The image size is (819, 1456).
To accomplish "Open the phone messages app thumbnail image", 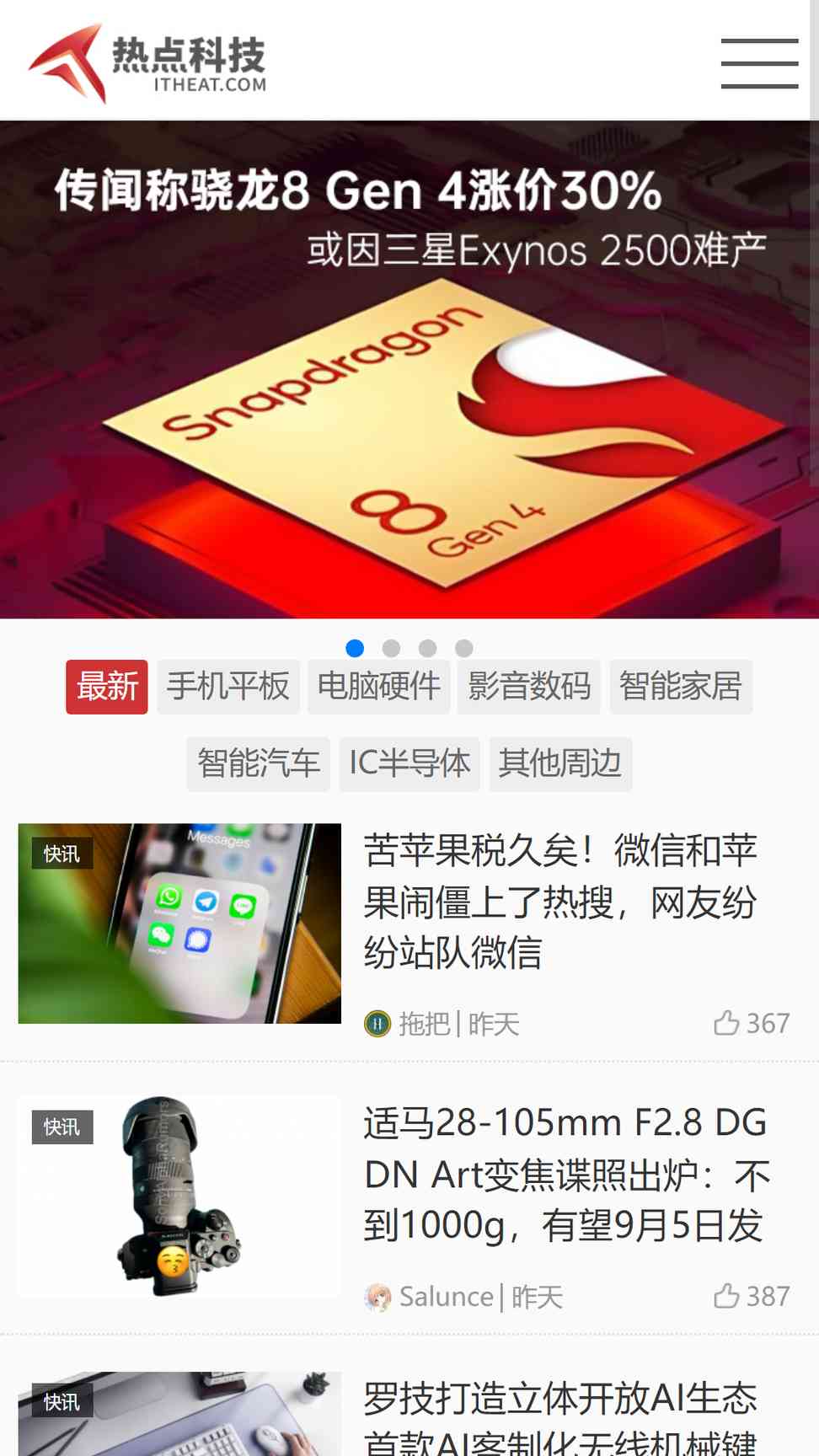I will click(x=179, y=923).
